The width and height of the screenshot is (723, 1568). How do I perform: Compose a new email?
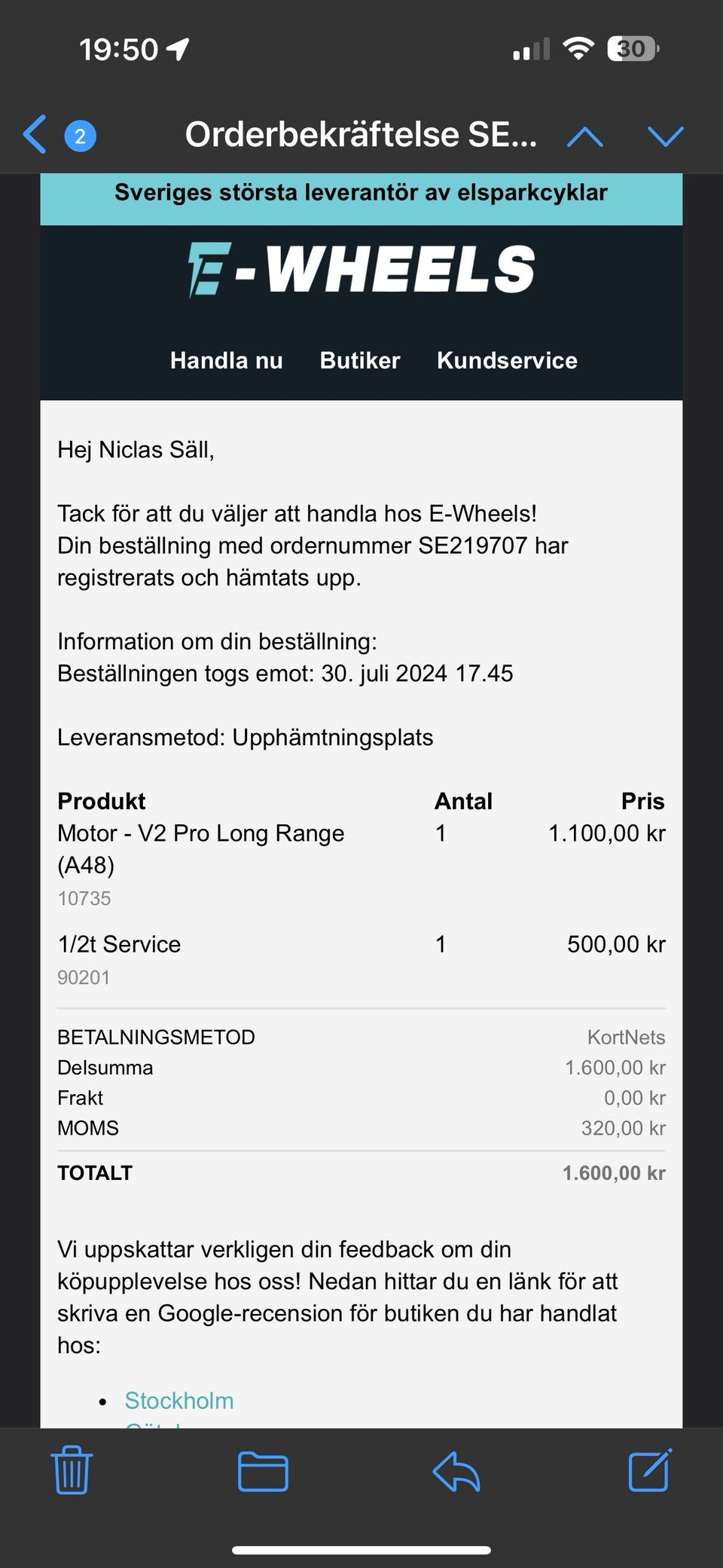(650, 1469)
